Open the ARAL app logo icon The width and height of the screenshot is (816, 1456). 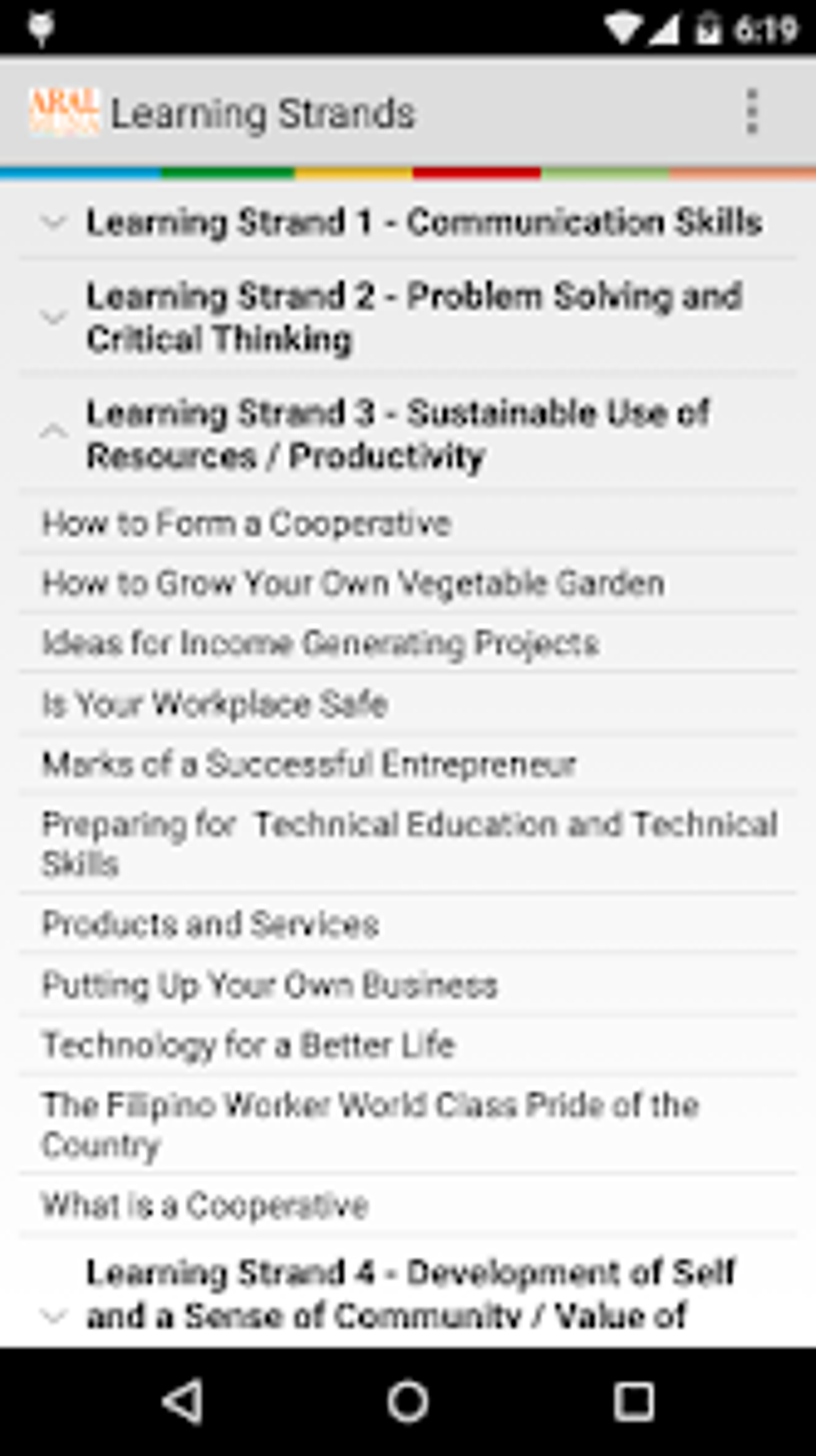click(x=64, y=111)
